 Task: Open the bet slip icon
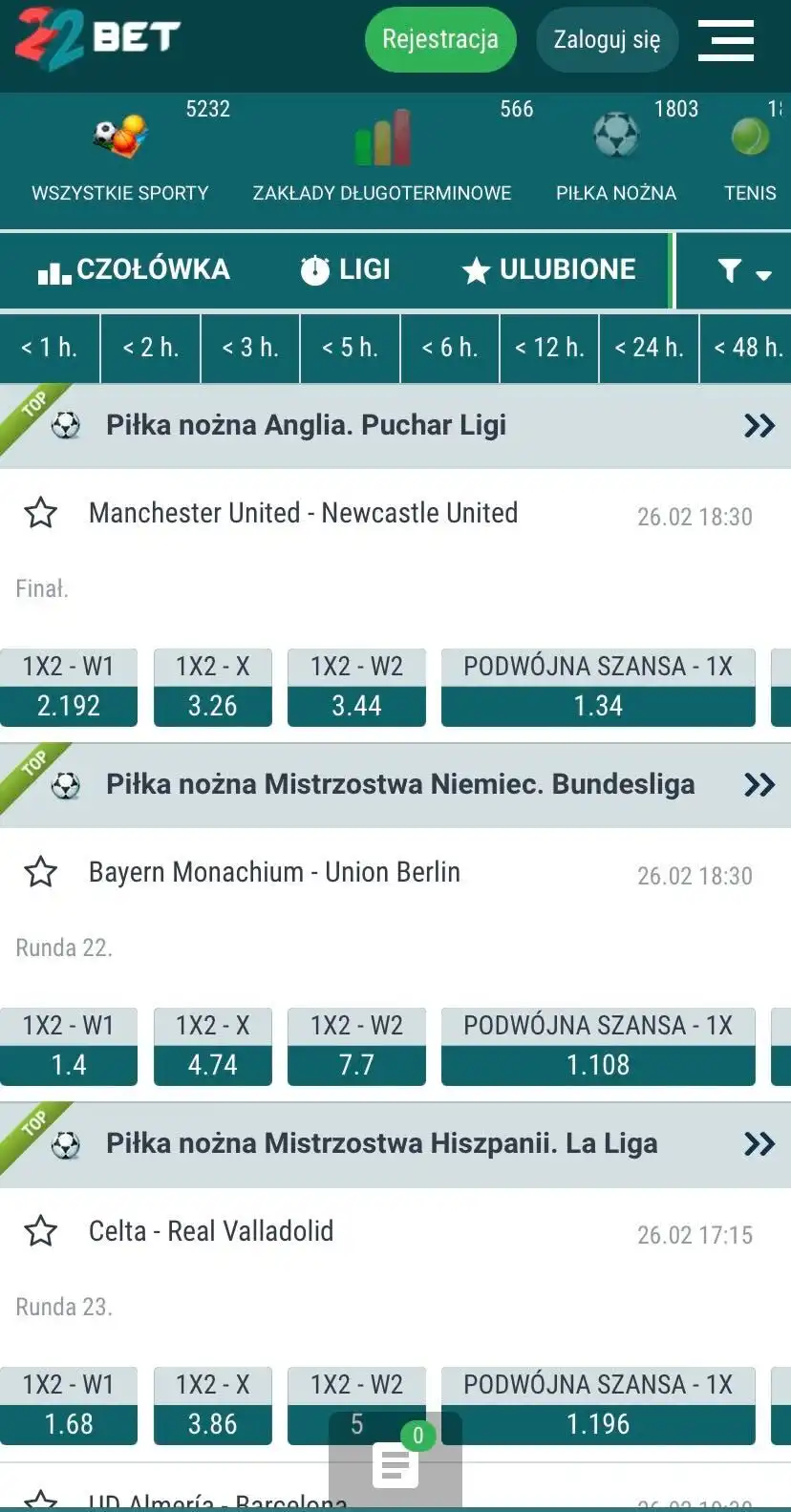[x=395, y=1464]
